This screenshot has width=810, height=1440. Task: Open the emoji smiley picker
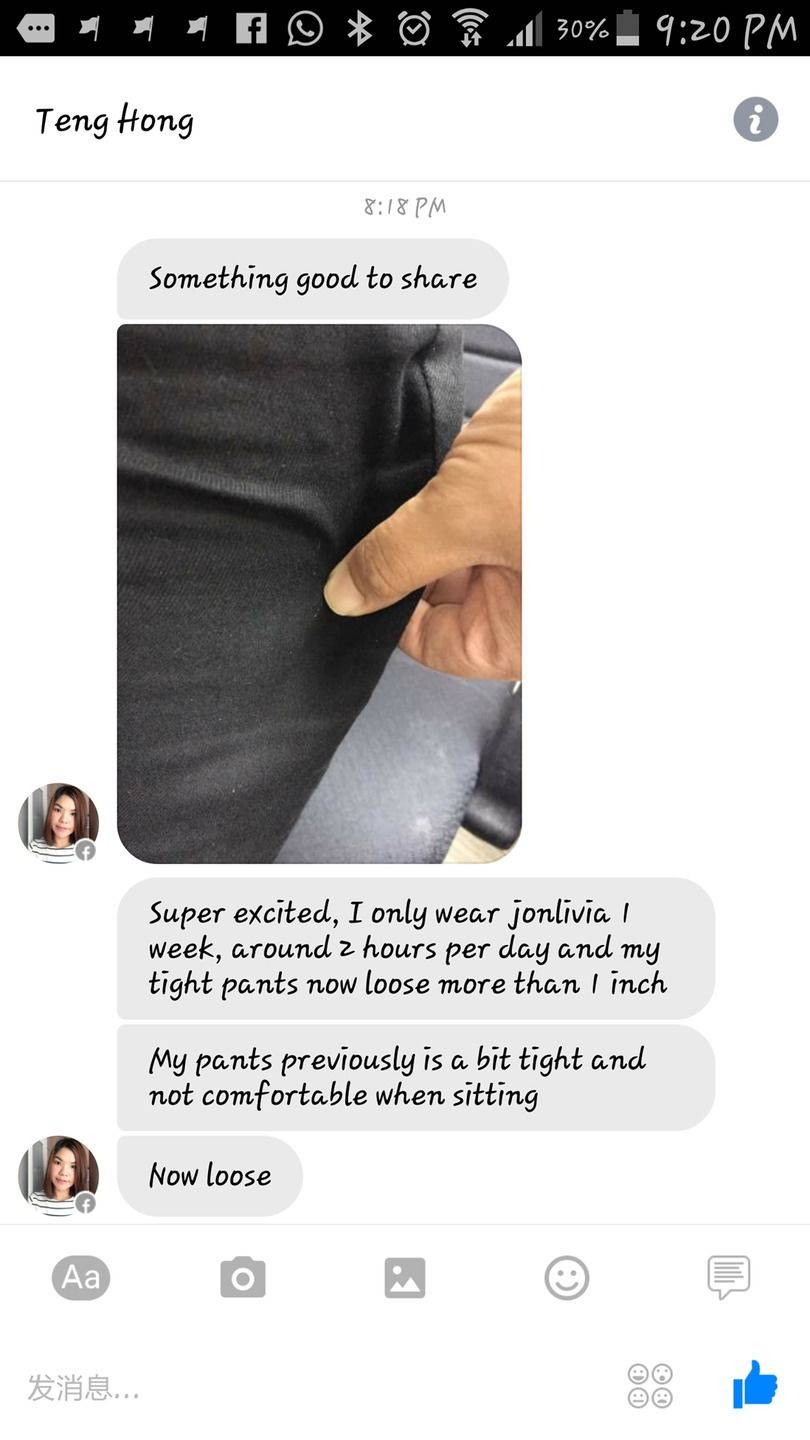point(567,1278)
